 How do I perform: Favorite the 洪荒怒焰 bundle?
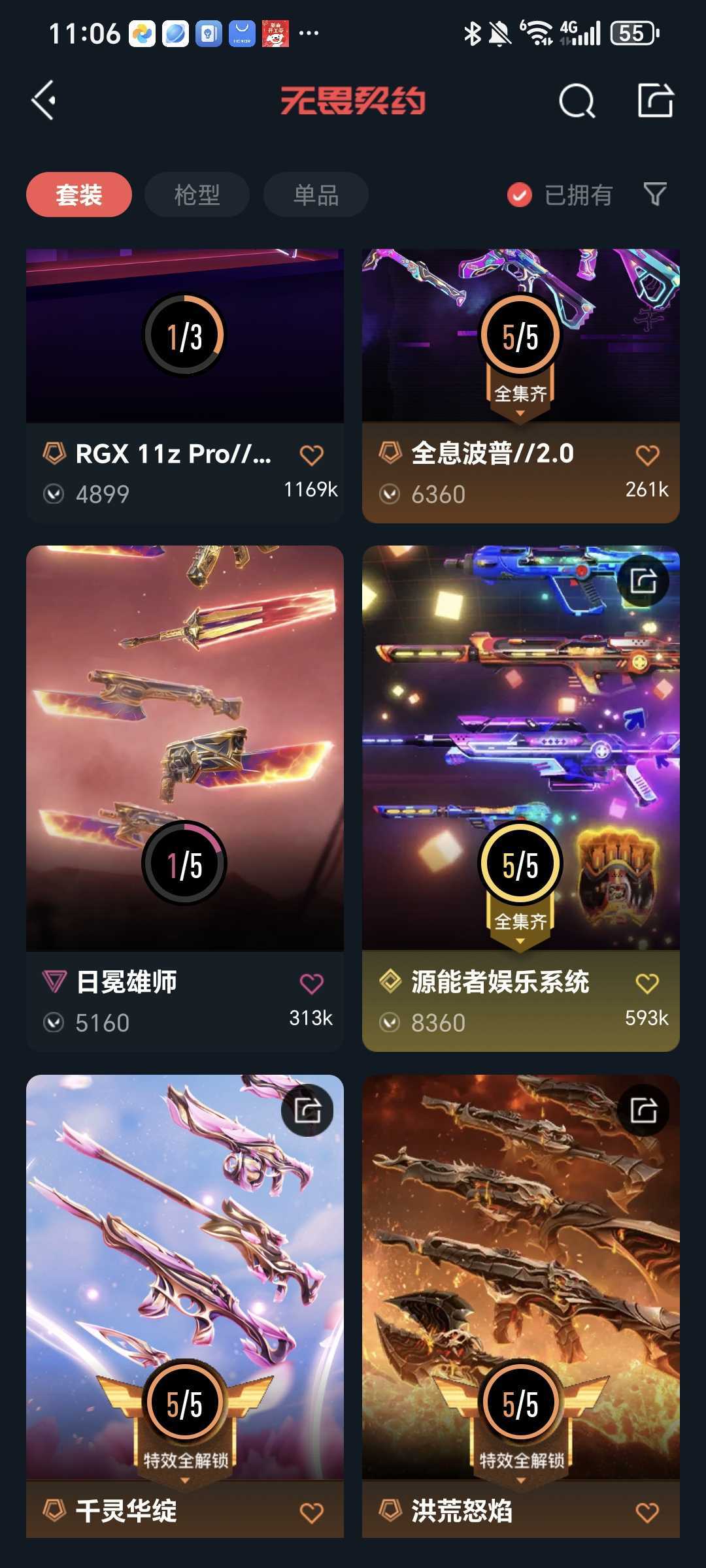(x=647, y=1512)
